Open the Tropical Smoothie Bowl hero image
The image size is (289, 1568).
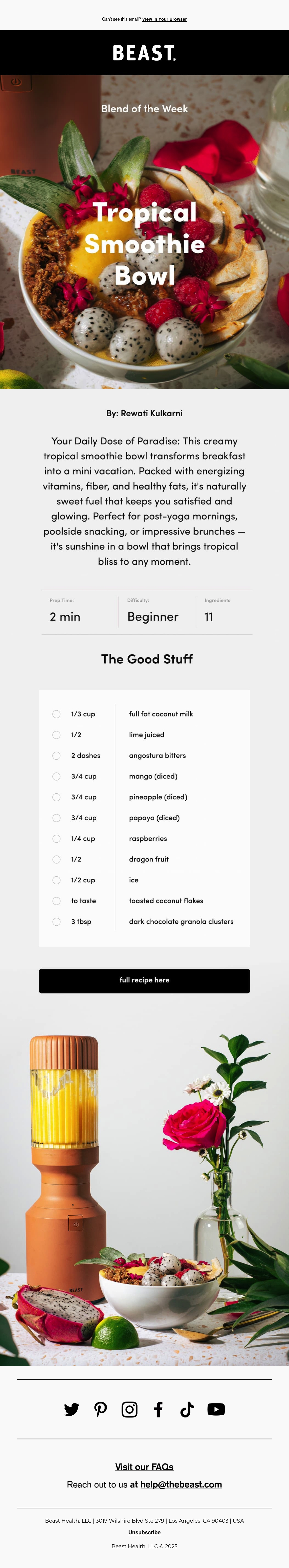[x=144, y=232]
